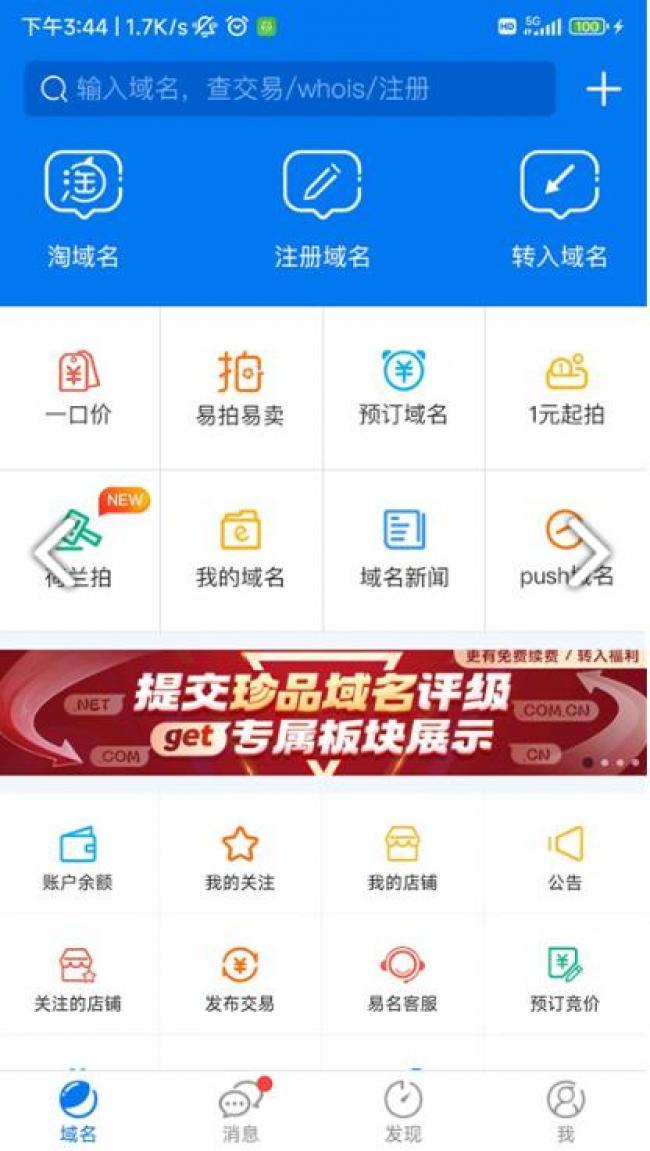
Task: Open 淘域名 shortcut
Action: pyautogui.click(x=83, y=209)
